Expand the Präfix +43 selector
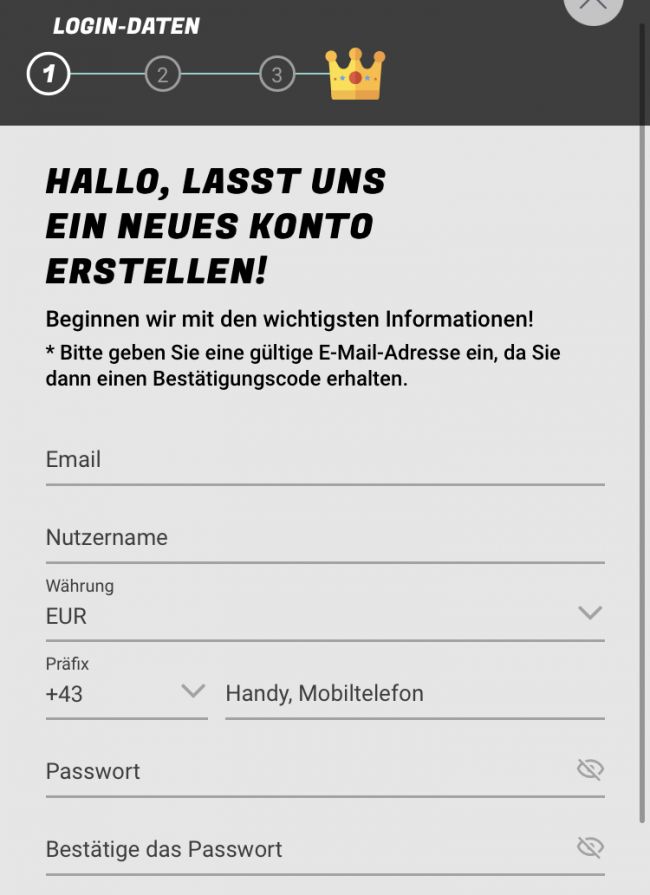 point(126,692)
